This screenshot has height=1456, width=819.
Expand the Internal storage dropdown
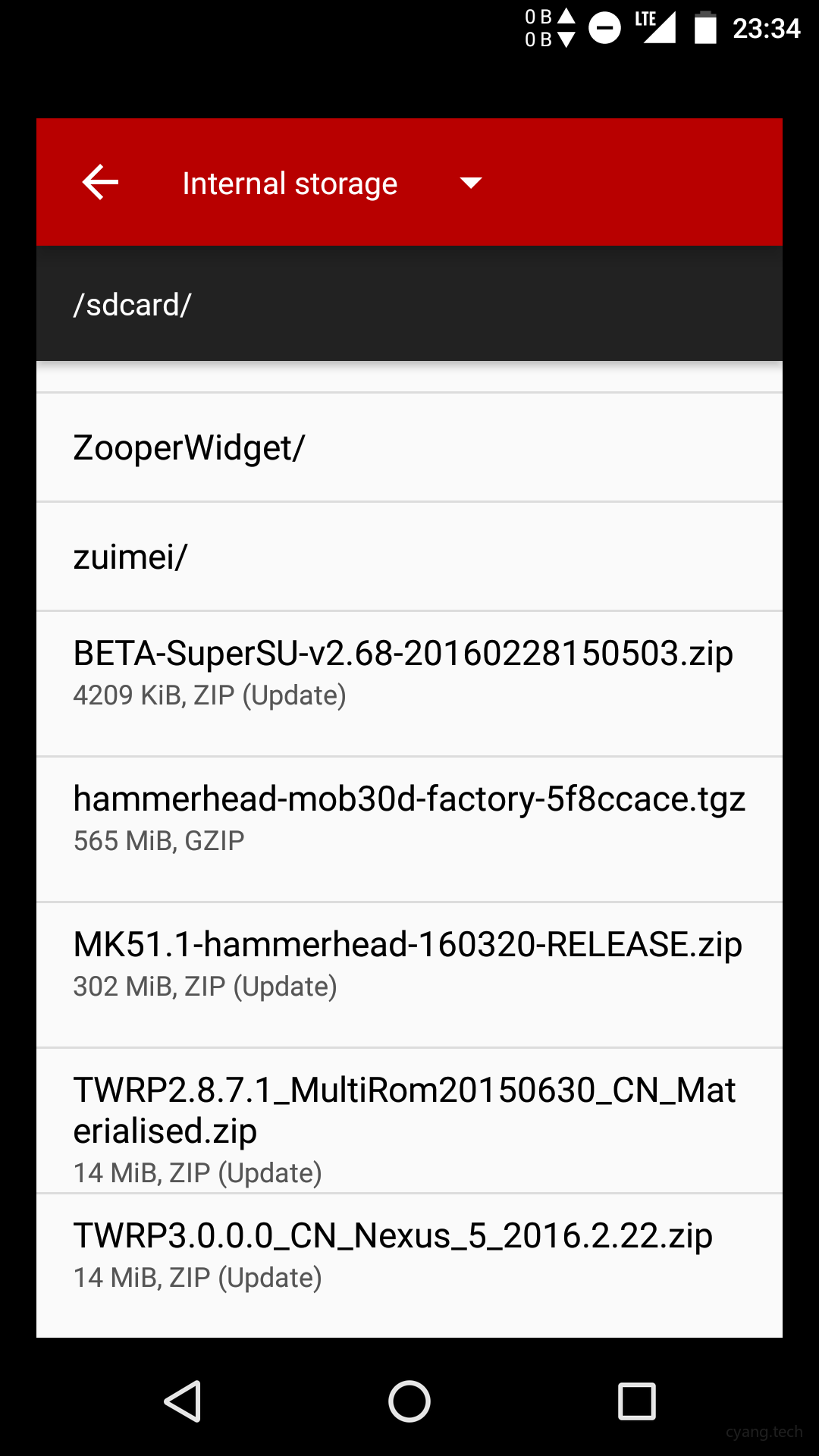point(470,183)
